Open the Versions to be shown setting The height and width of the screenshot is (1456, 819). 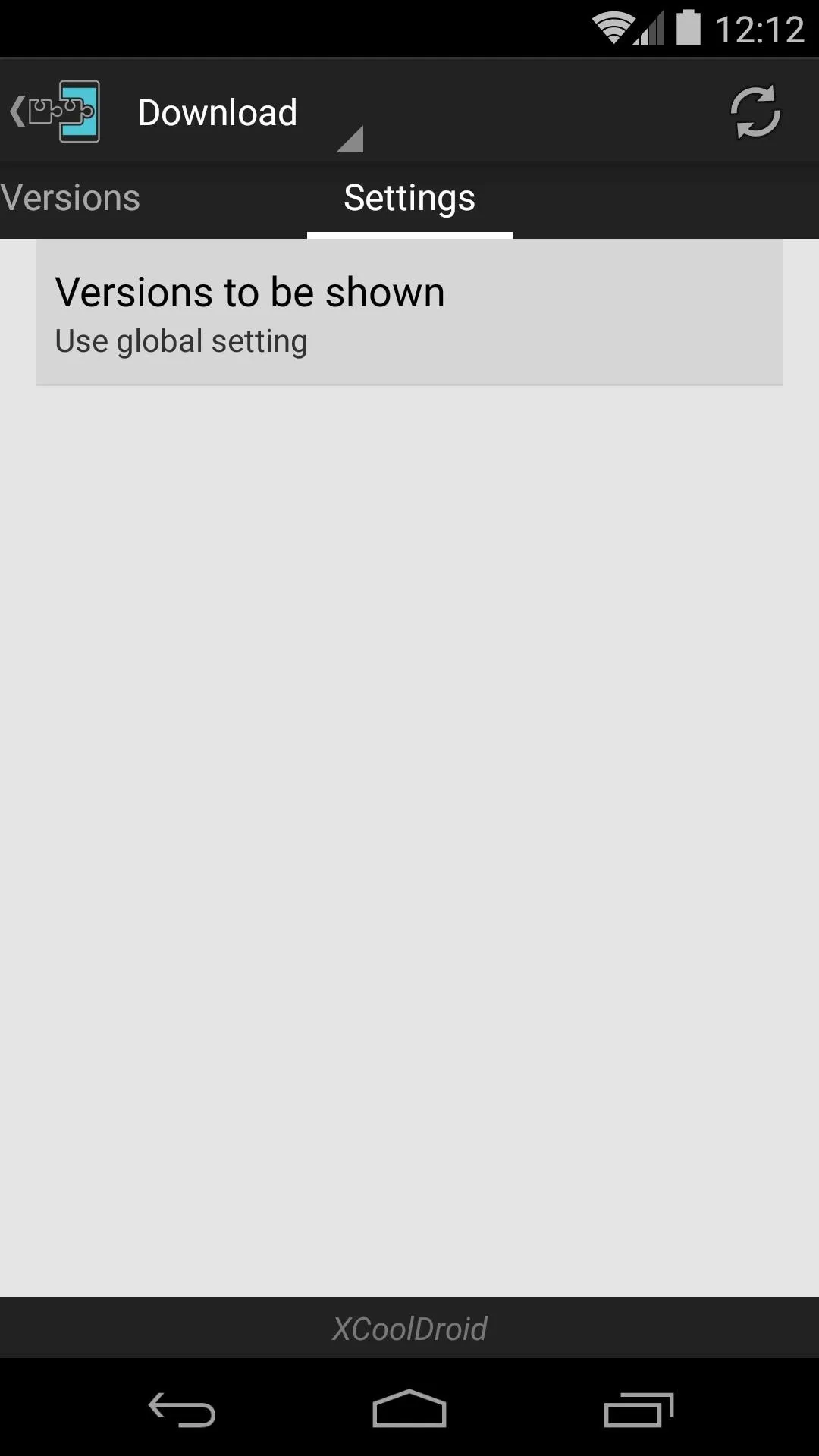[409, 312]
